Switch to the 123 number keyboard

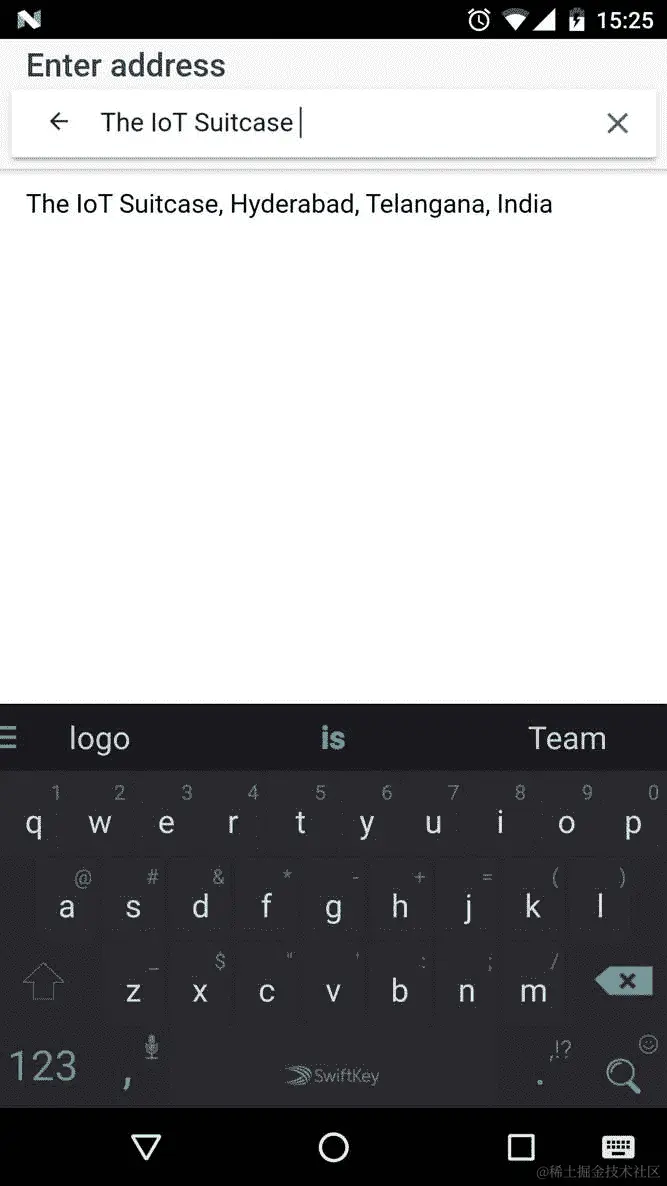point(43,1066)
